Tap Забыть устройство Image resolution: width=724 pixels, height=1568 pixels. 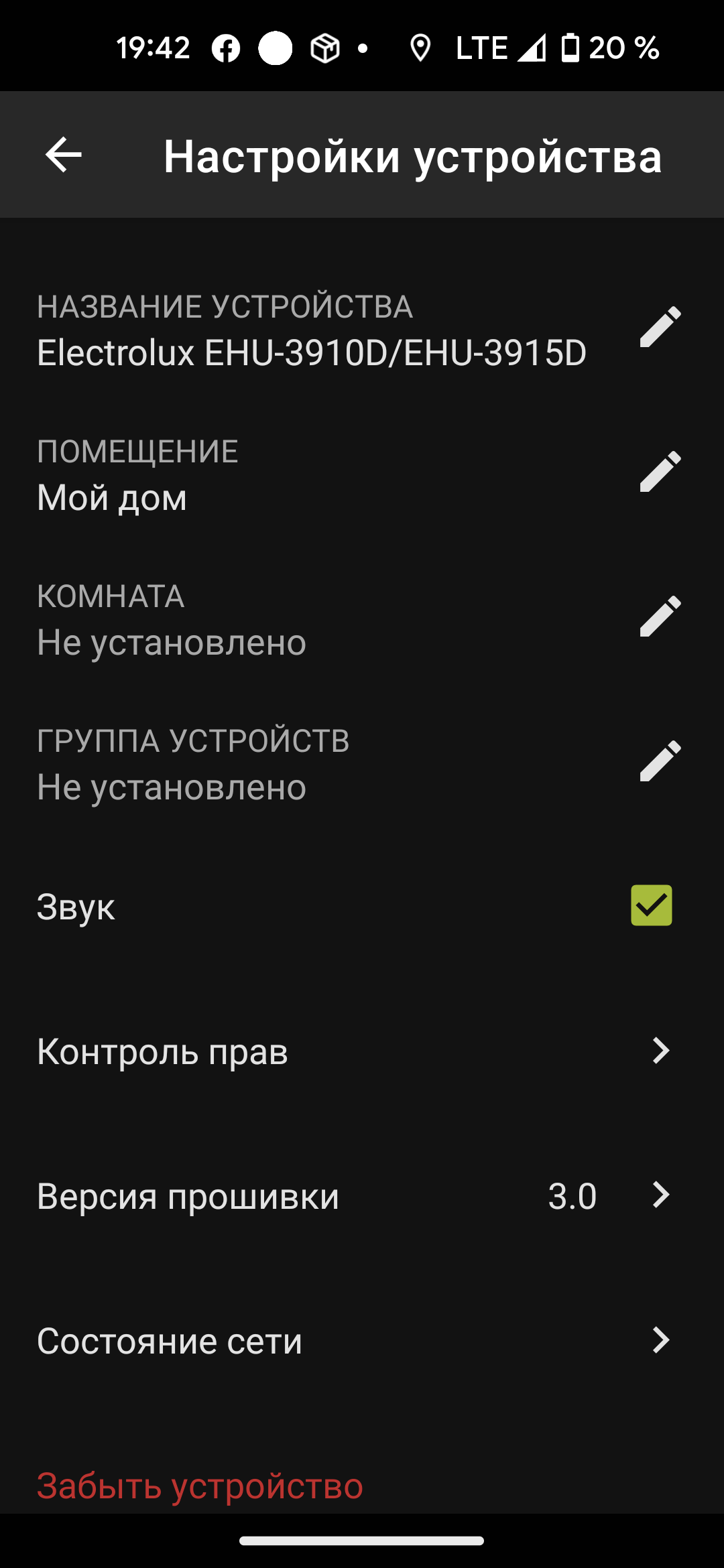(200, 1485)
